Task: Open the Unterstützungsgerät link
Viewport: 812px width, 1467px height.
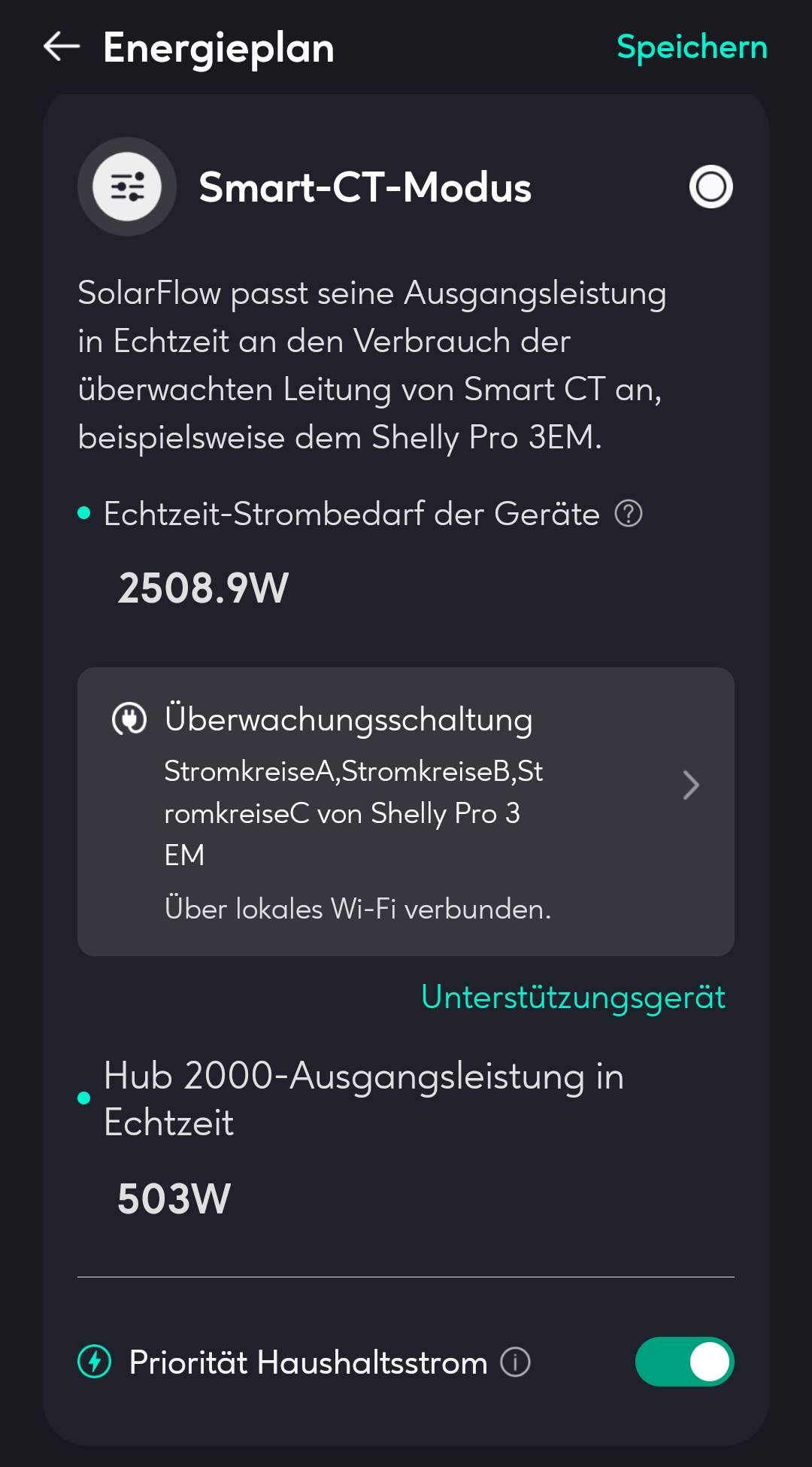Action: point(573,998)
